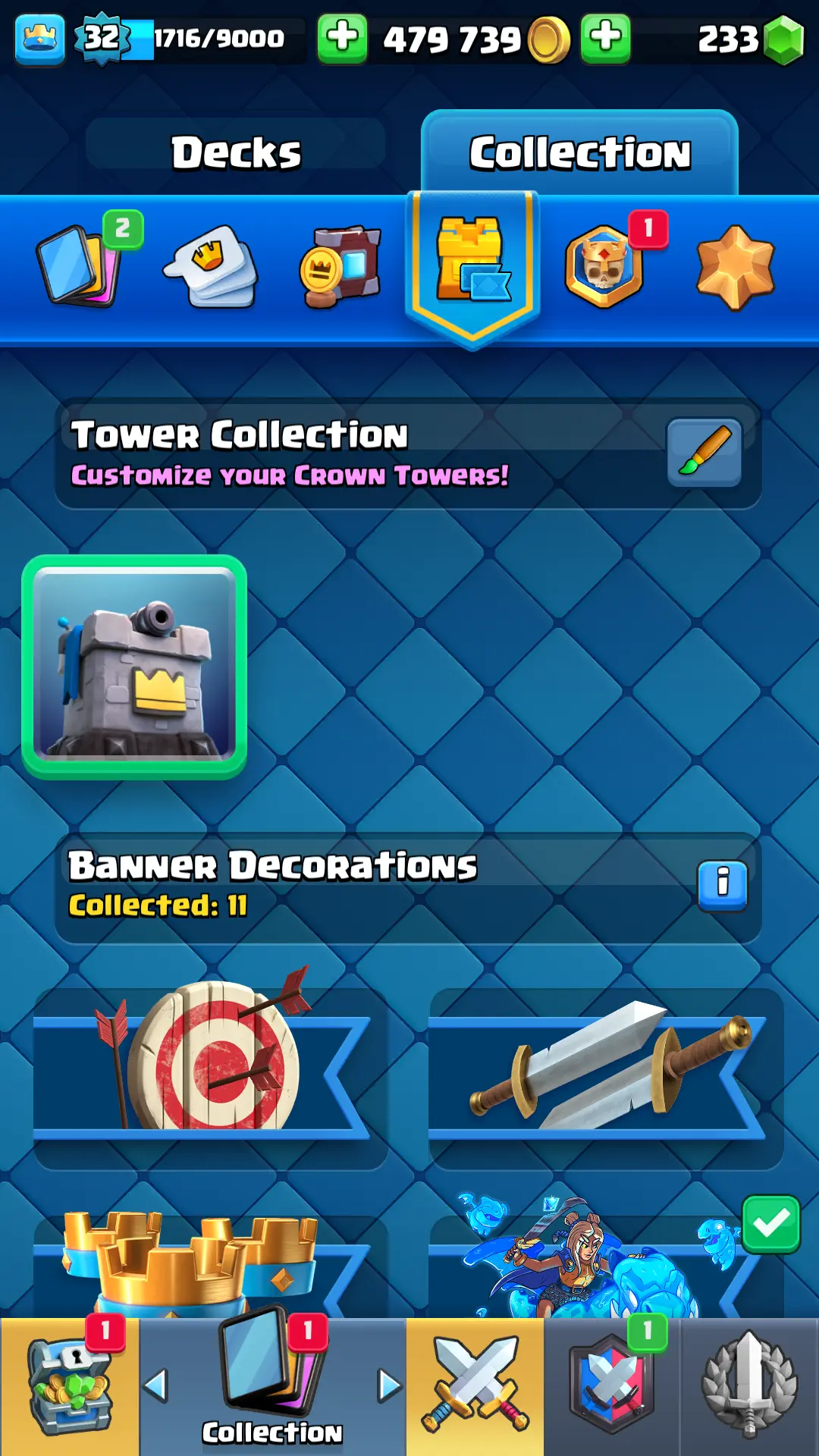
Task: Open the emotes section icon
Action: click(x=211, y=265)
